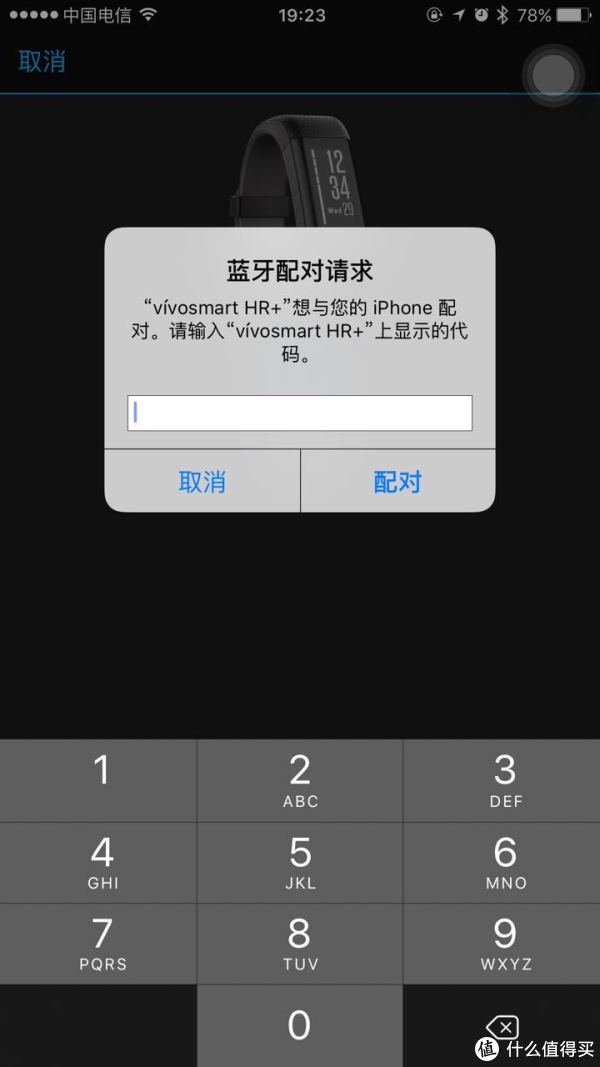Enter digit 5 on the keypad
Viewport: 600px width, 1067px height.
tap(300, 862)
